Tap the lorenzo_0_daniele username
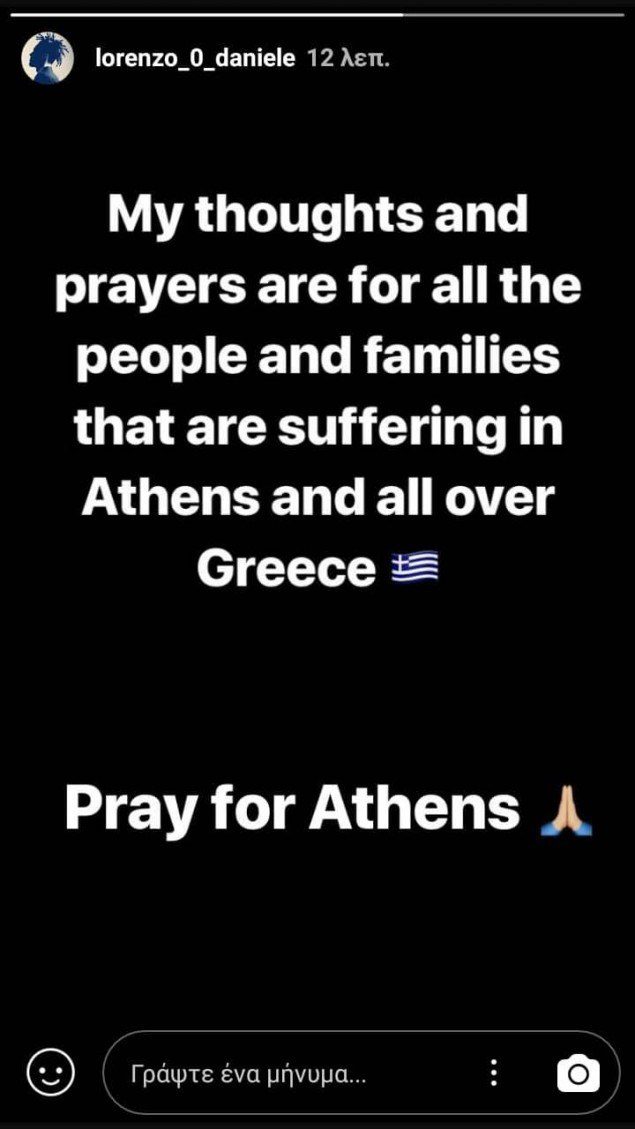The height and width of the screenshot is (1129, 635). point(195,59)
